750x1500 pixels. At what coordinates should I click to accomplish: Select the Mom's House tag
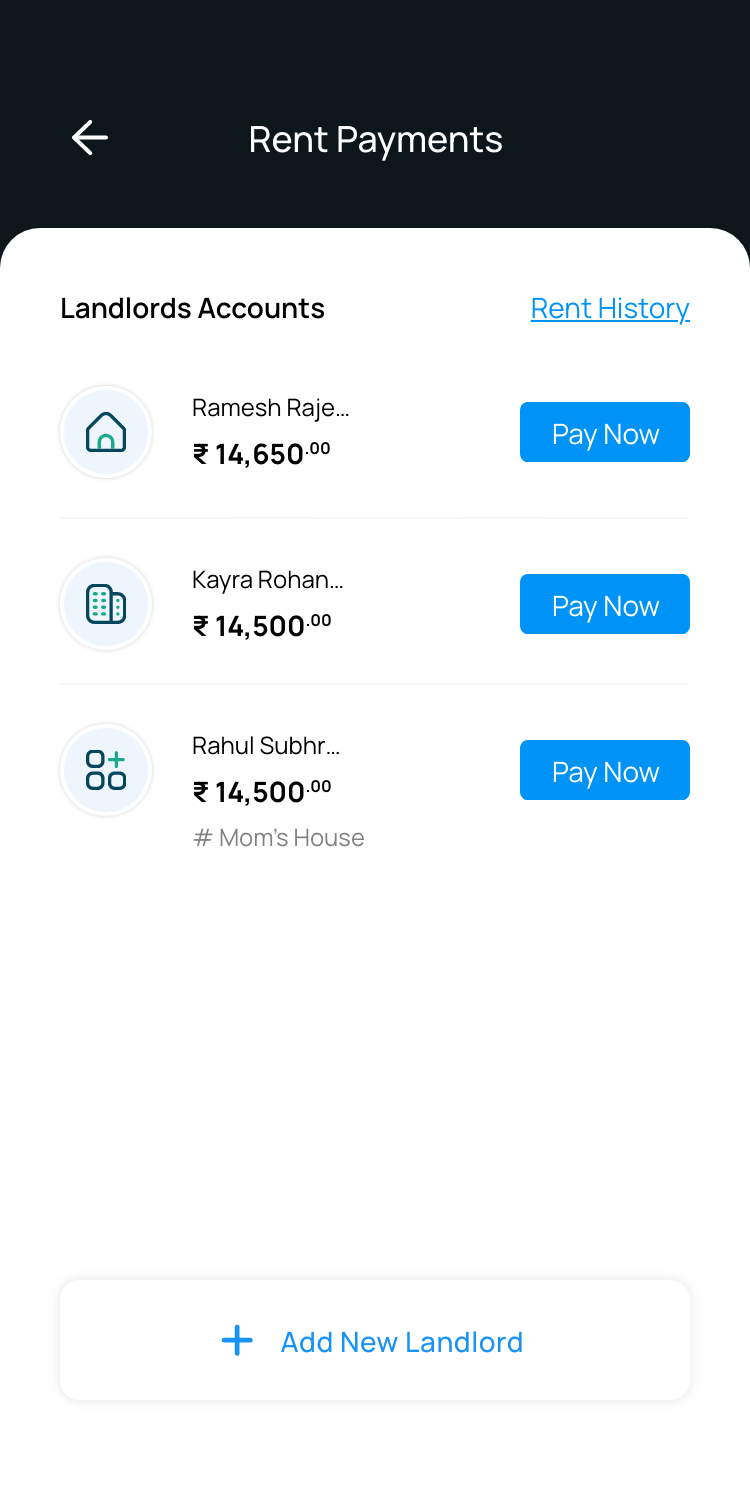point(278,837)
